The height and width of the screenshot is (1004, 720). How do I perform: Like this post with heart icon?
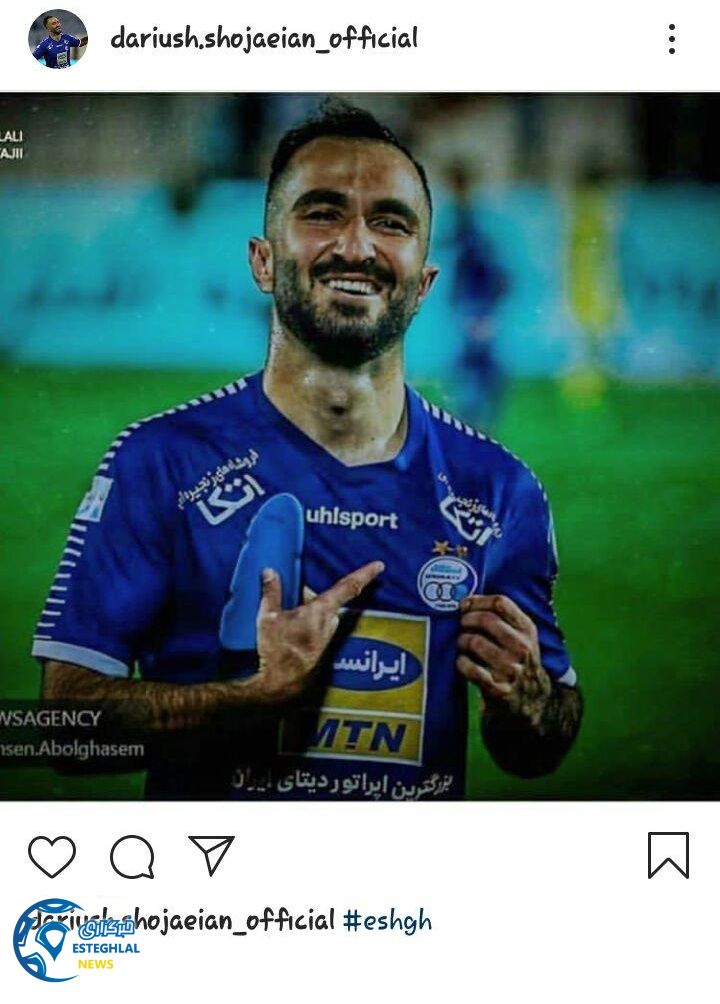52,856
